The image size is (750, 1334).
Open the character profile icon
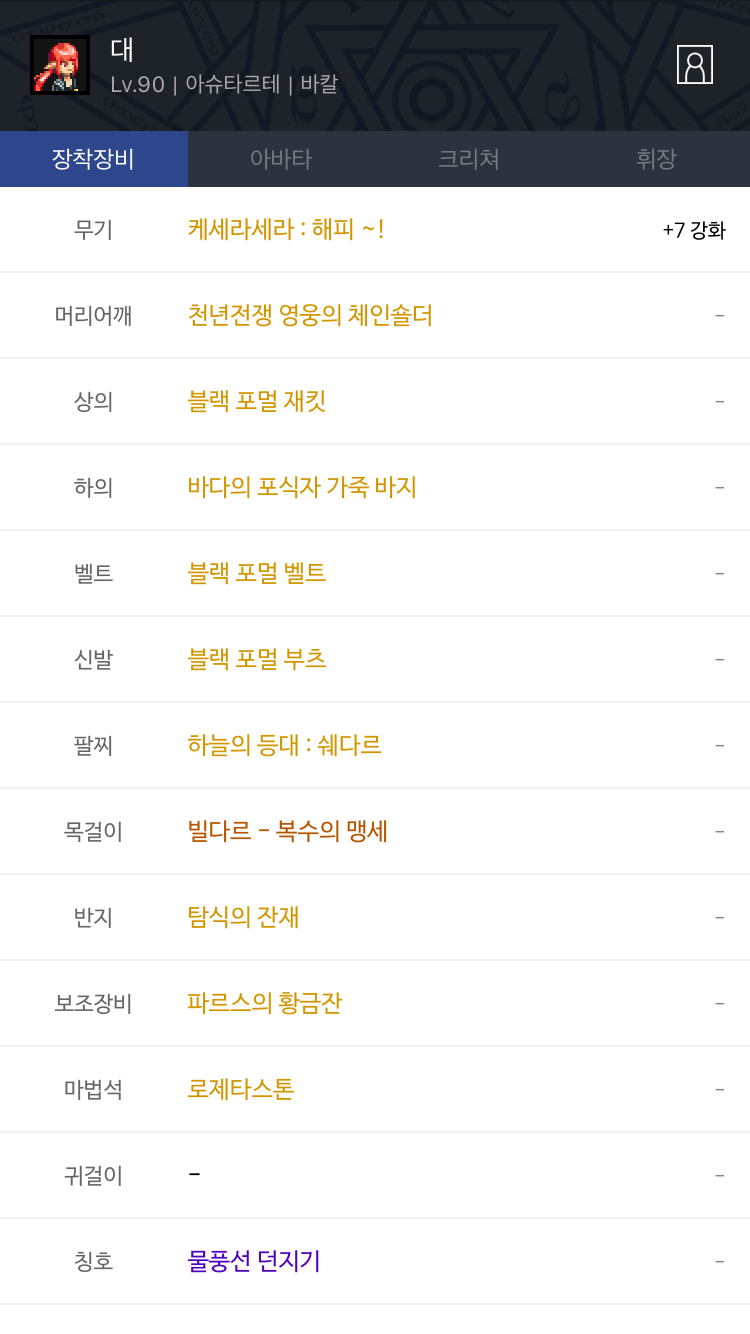[695, 64]
